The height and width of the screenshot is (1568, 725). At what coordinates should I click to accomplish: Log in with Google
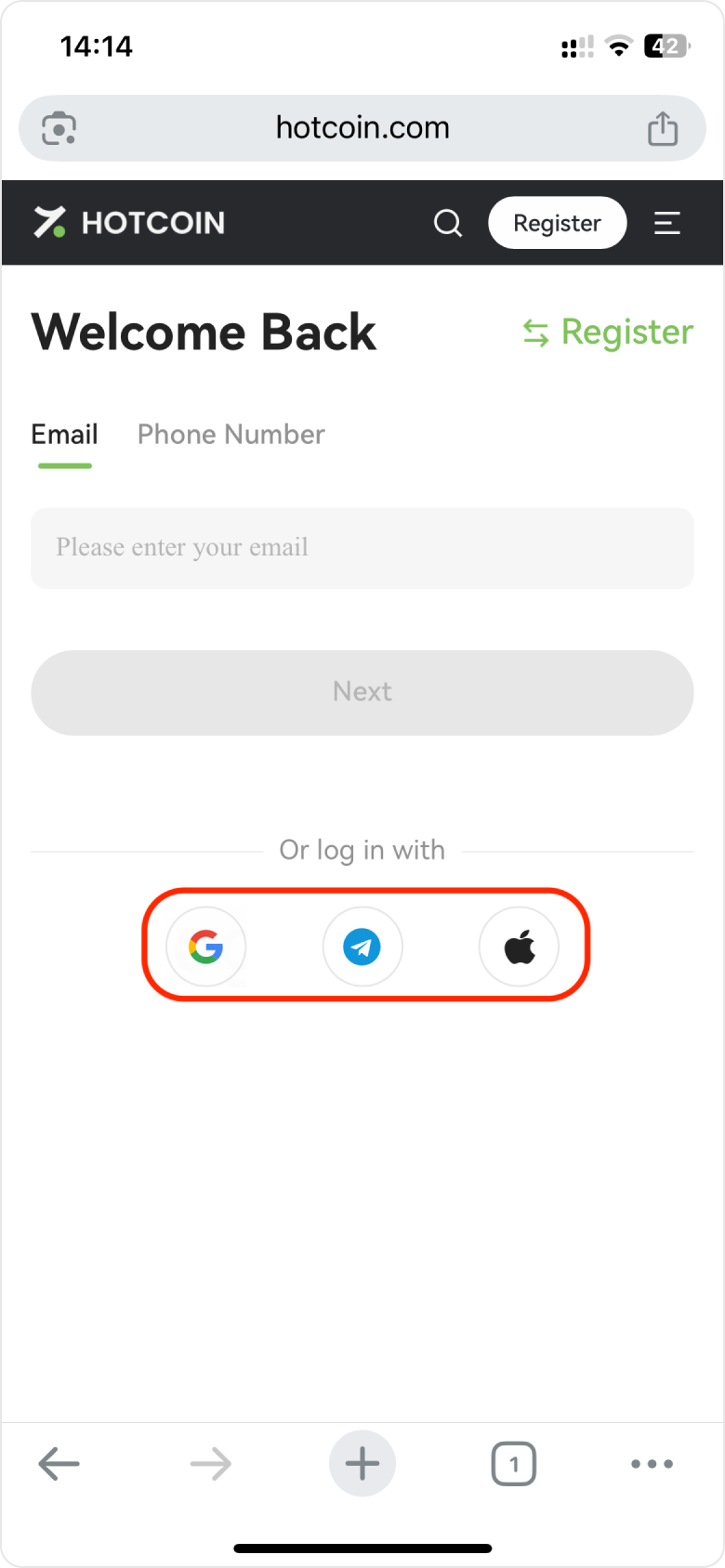206,947
